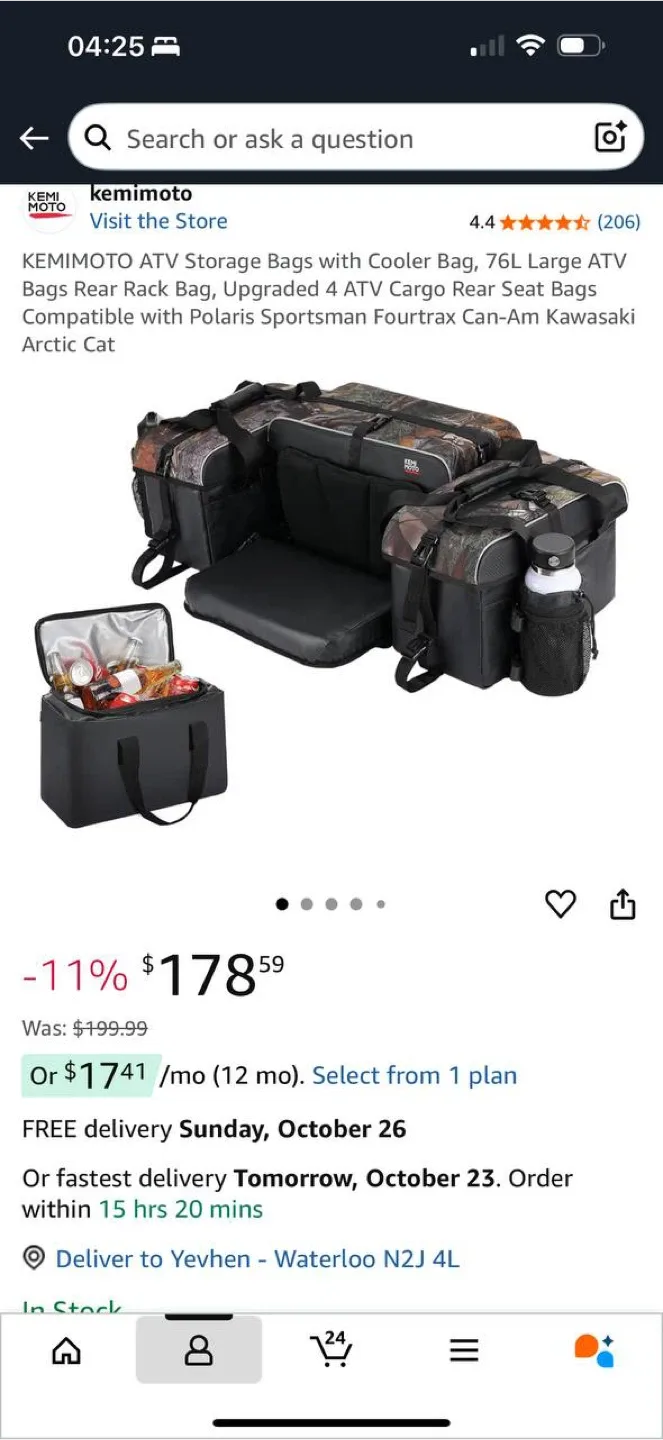
Task: Visit the kemimoto store link
Action: pos(158,221)
